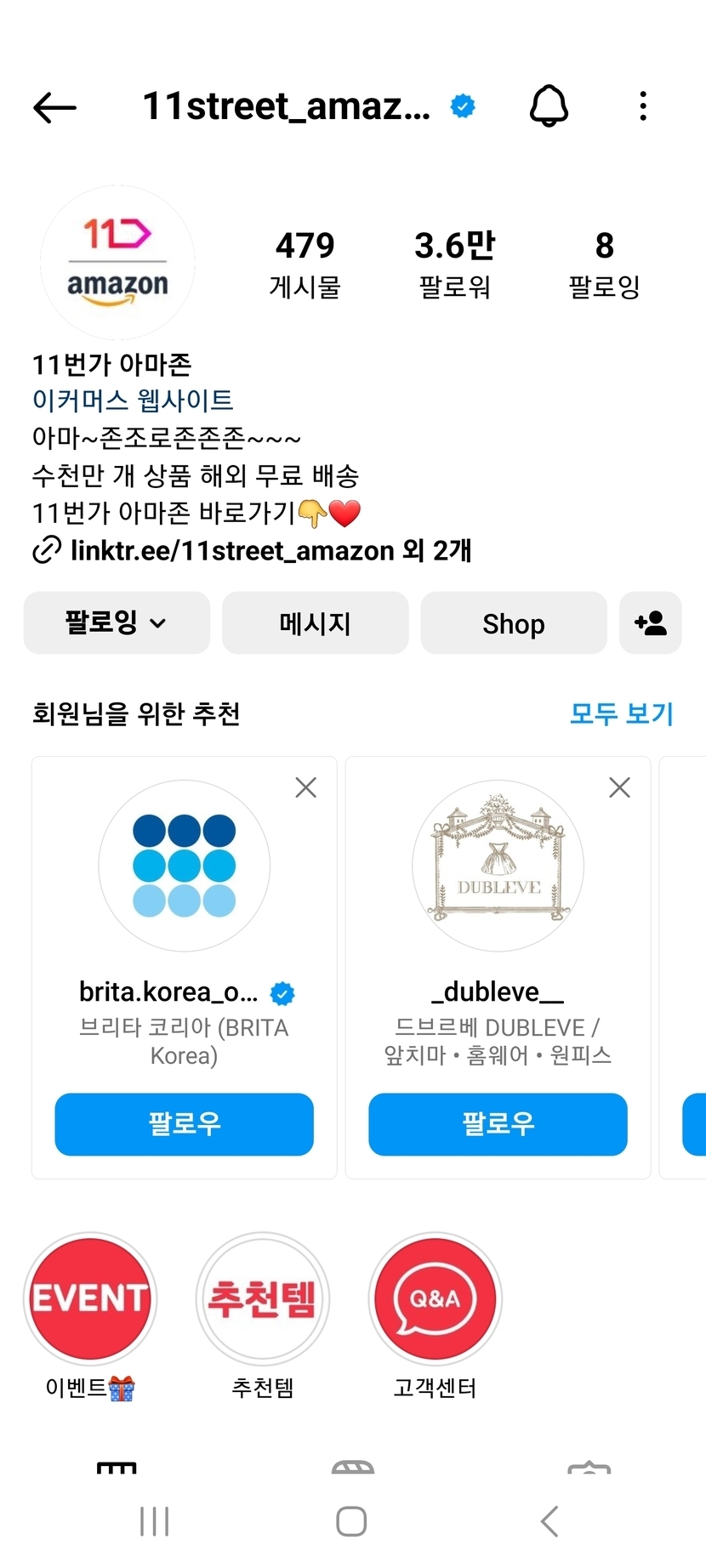Viewport: 706px width, 1568px height.
Task: Go back using the top arrow
Action: click(x=54, y=108)
